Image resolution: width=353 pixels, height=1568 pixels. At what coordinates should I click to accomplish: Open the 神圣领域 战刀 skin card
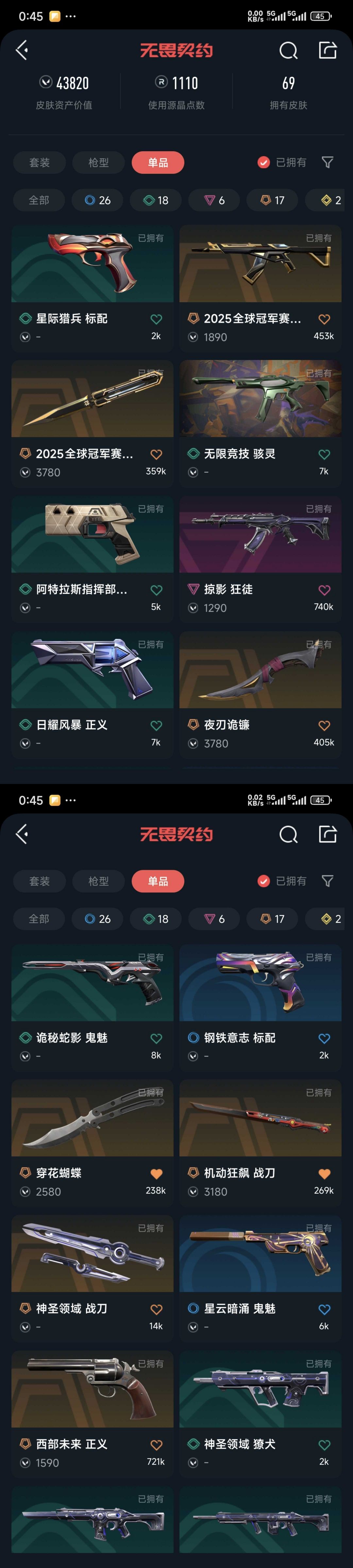click(x=92, y=1254)
